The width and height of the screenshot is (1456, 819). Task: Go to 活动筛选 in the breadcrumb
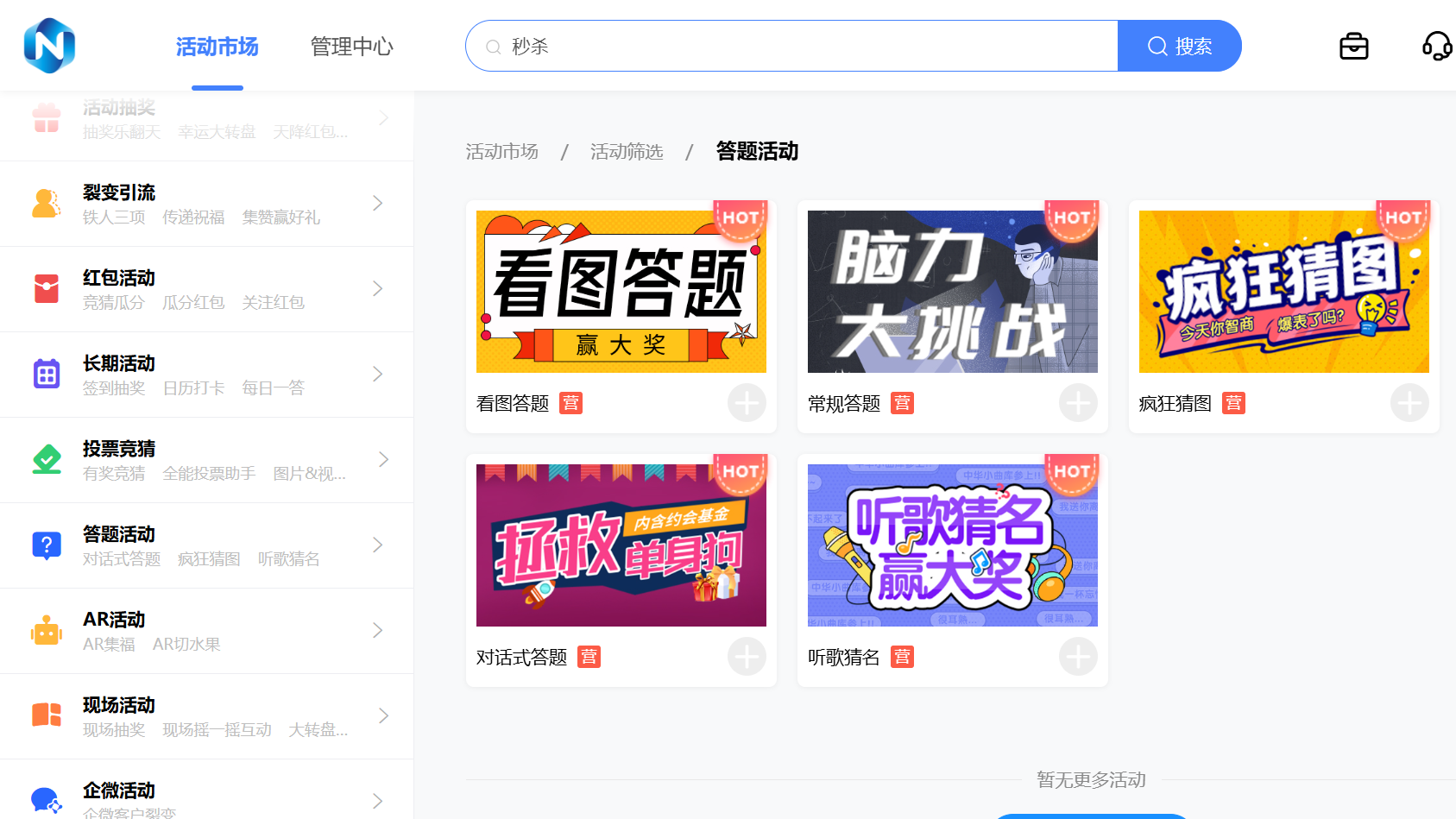pos(627,152)
